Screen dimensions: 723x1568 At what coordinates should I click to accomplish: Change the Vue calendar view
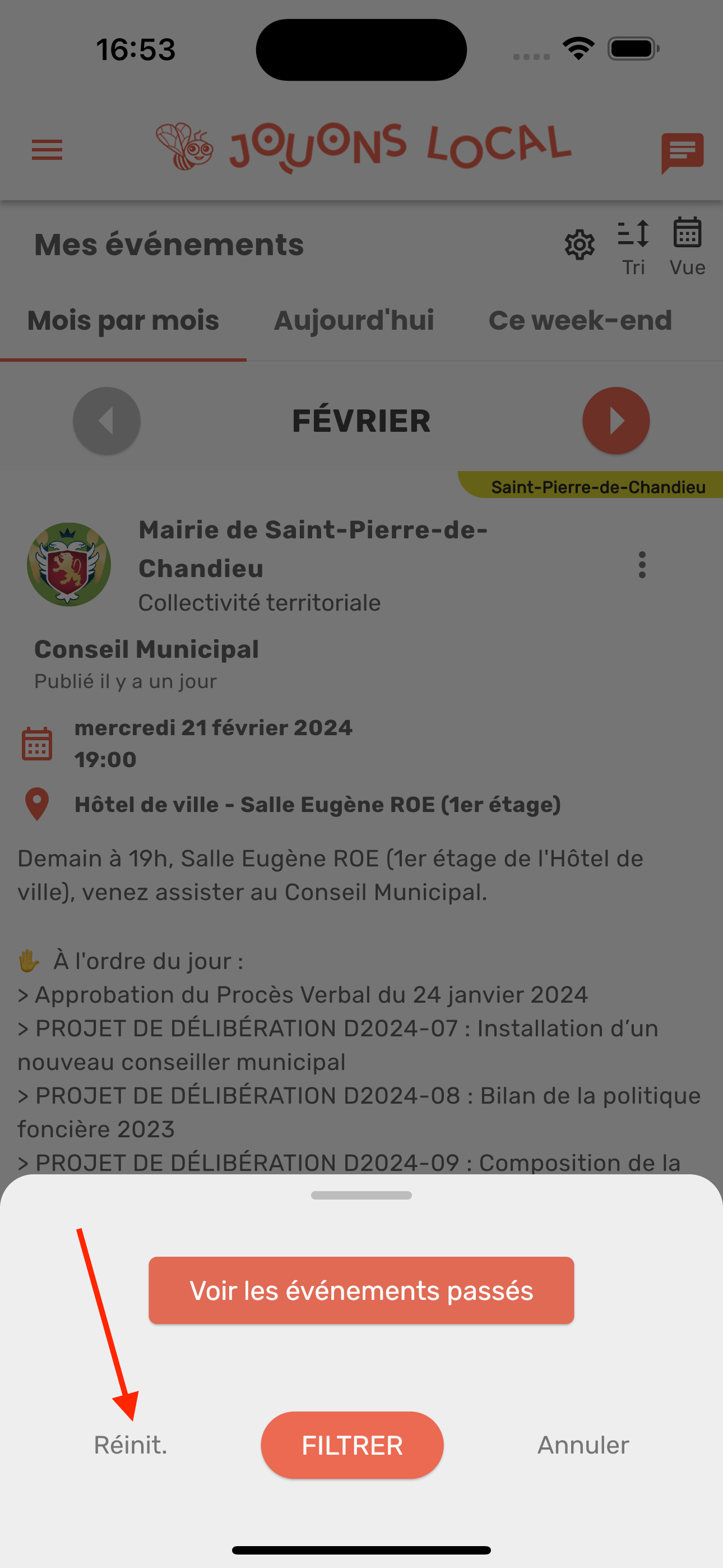[x=687, y=247]
